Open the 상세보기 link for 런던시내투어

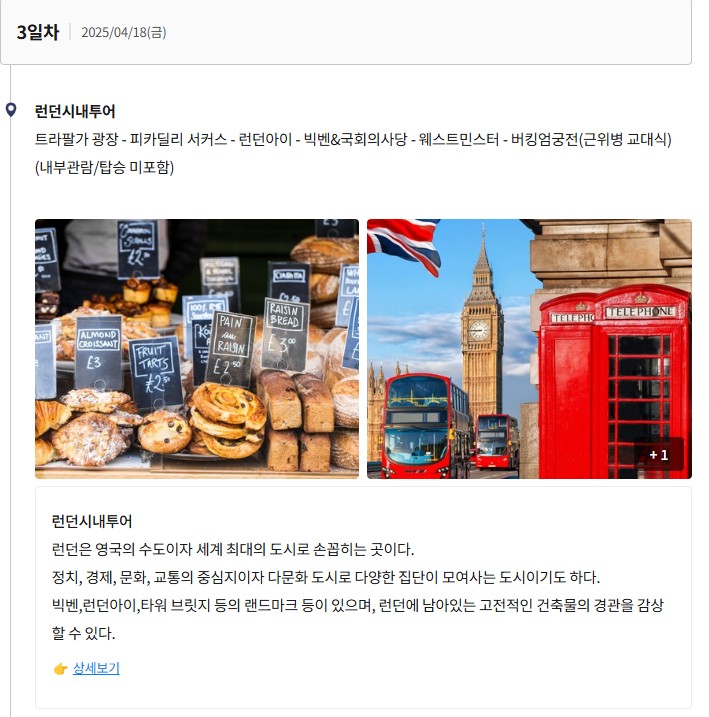point(95,668)
